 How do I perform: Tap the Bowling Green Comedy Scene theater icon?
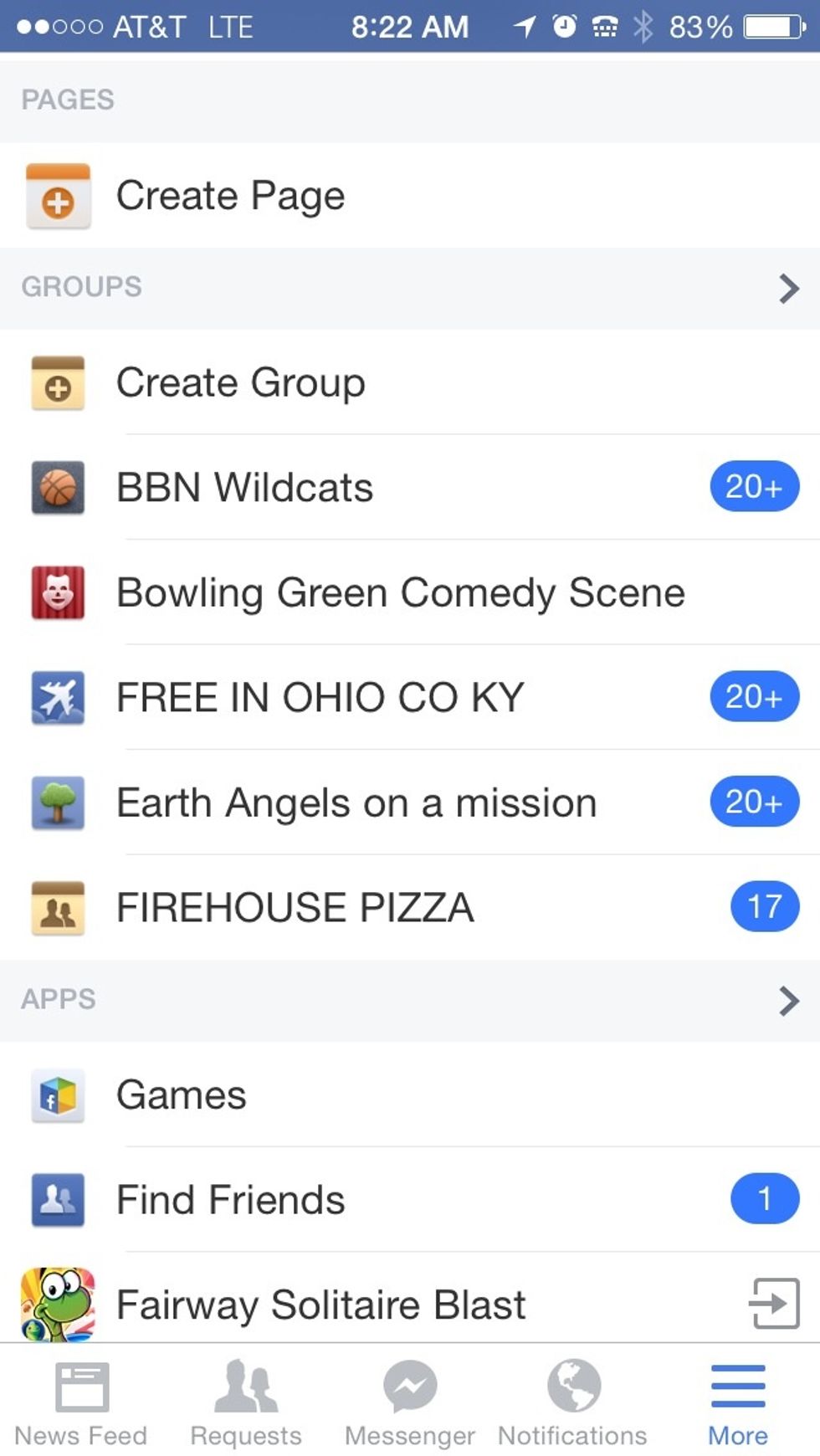[56, 594]
